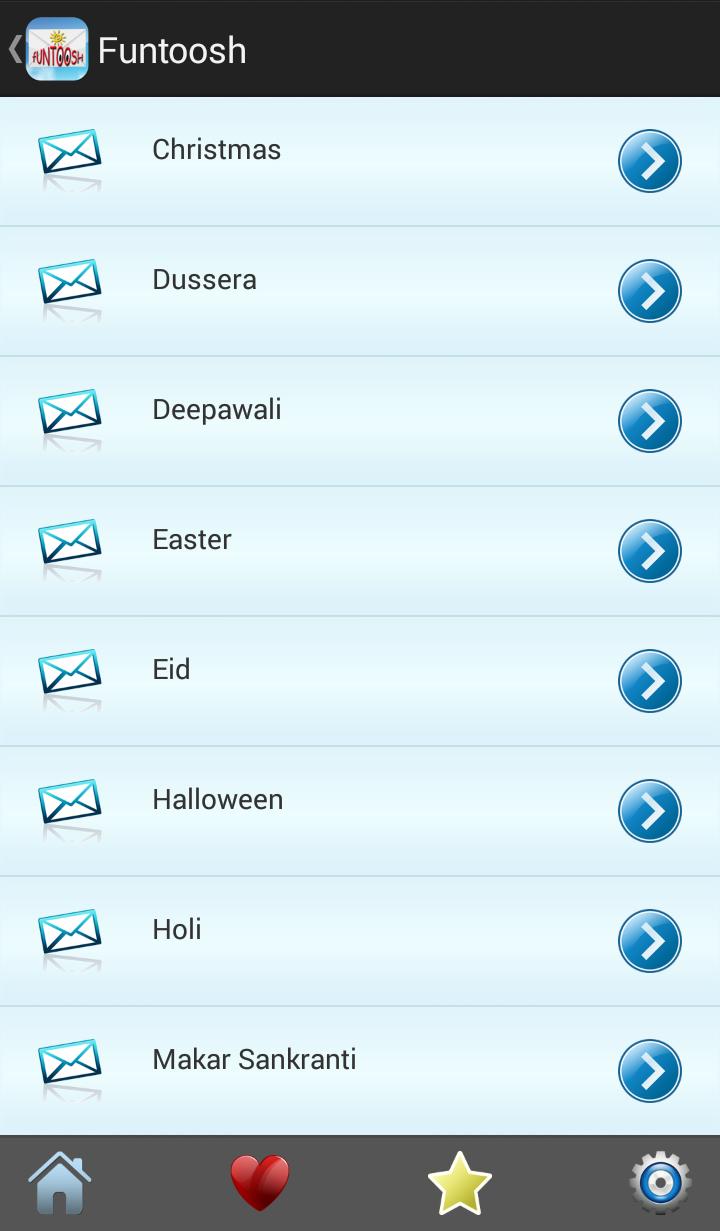The image size is (720, 1231).
Task: Open the Christmas messages category
Action: [216, 150]
